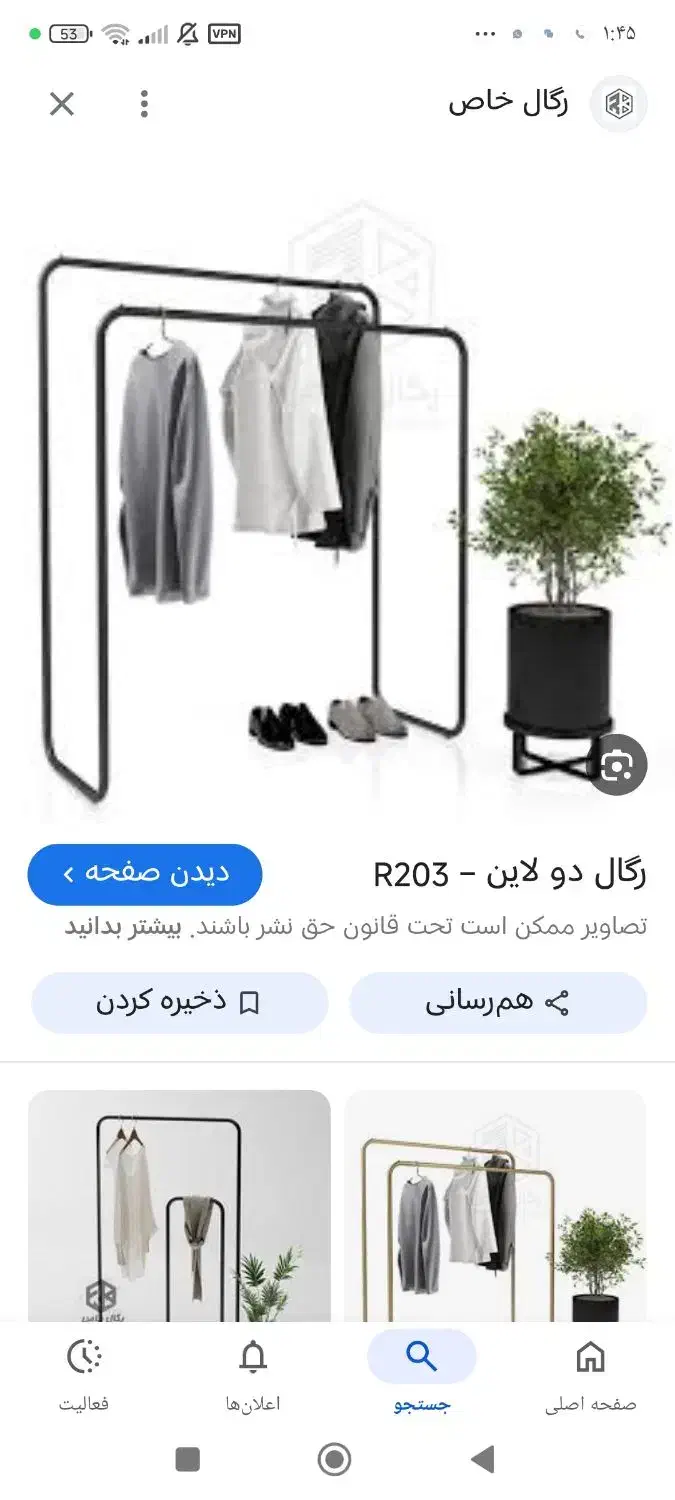
Task: Open the gold double-rail rack related image
Action: pos(495,1205)
